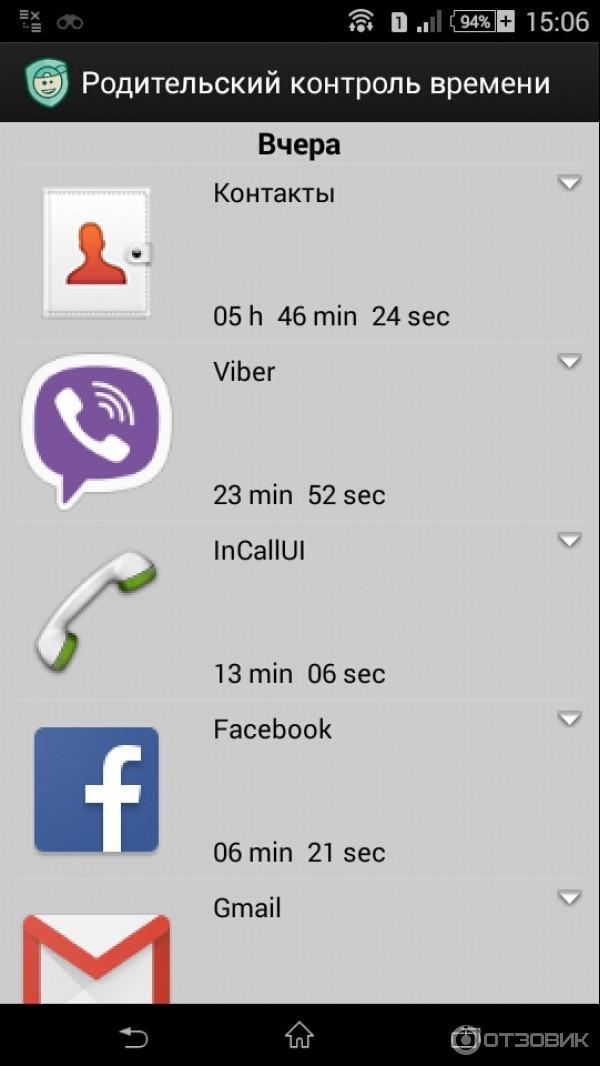The width and height of the screenshot is (600, 1066).
Task: Expand the Facebook usage details arrow
Action: (569, 719)
